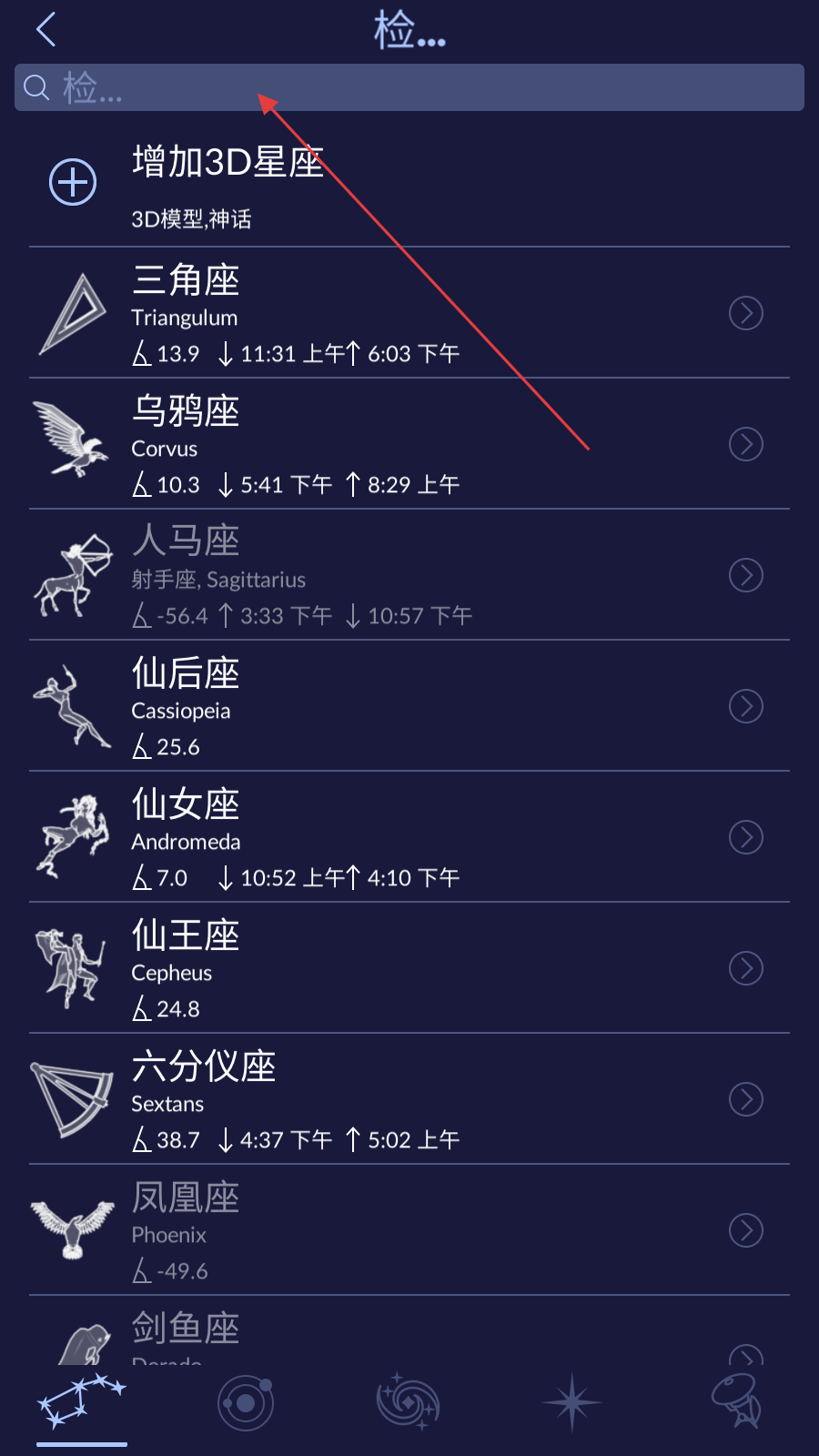Select 人马座 Sagittarius from the list

[409, 575]
